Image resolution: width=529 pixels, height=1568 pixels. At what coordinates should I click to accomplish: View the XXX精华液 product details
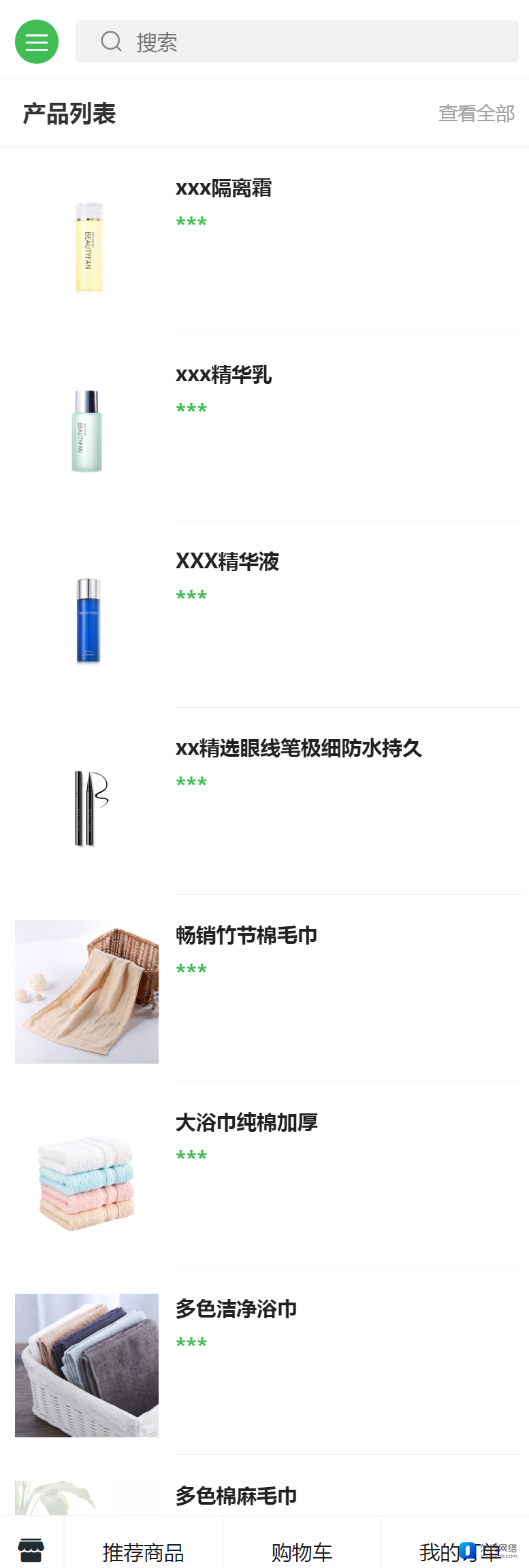click(227, 561)
